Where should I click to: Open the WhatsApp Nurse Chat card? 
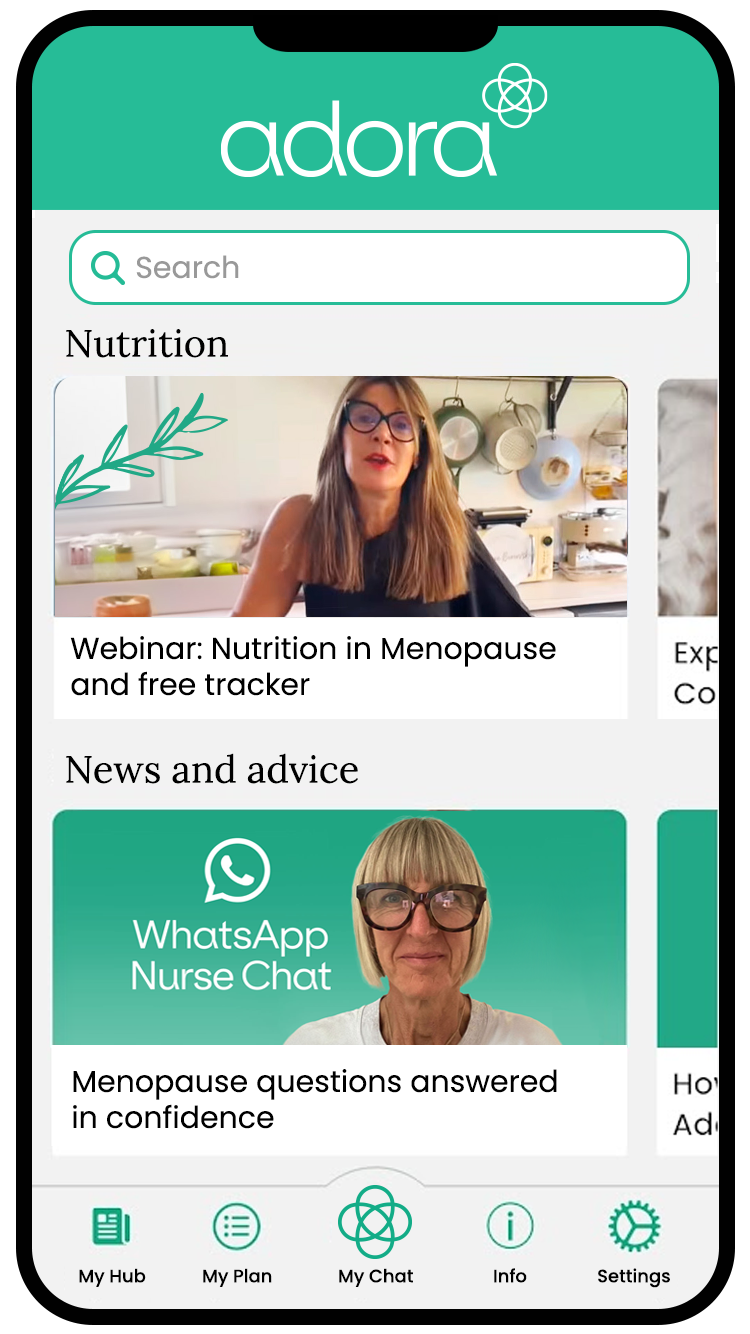click(340, 982)
